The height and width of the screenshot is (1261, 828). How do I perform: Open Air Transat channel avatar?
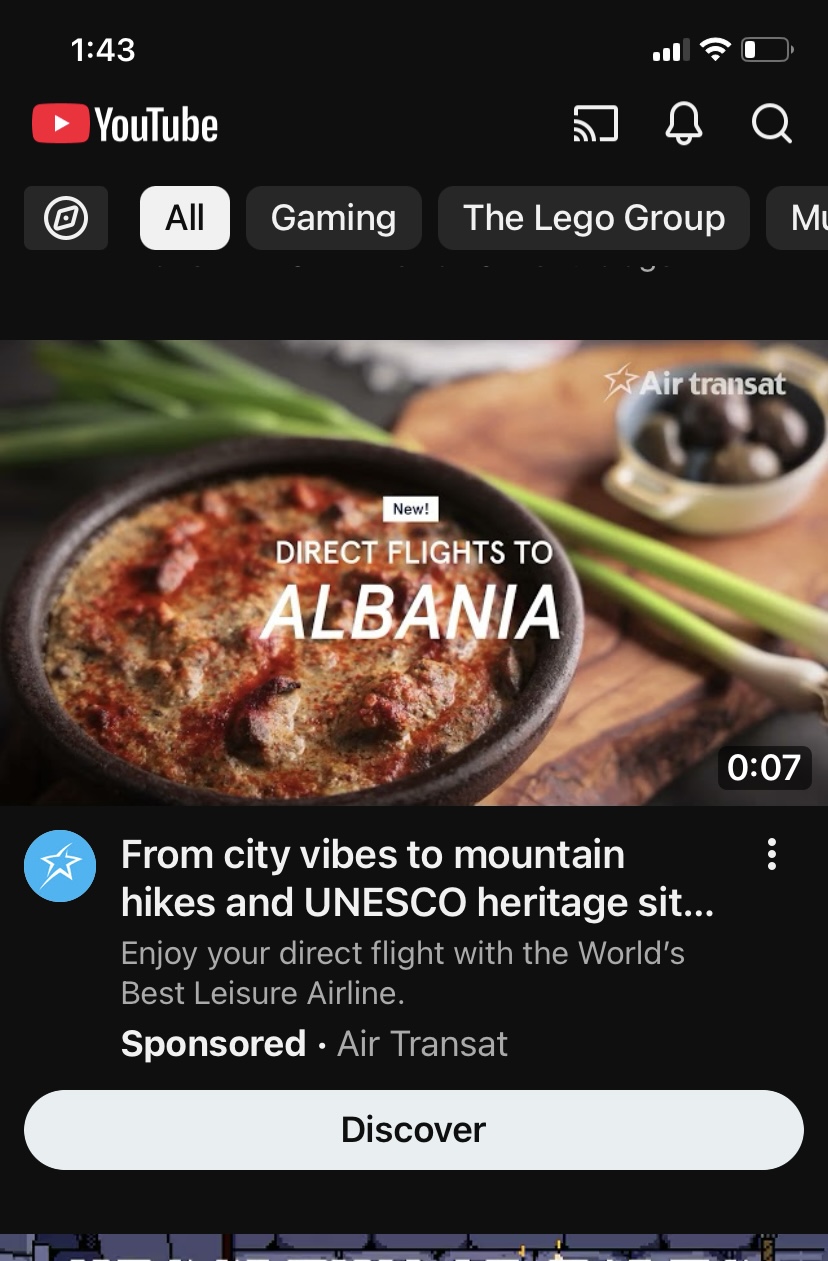(60, 865)
